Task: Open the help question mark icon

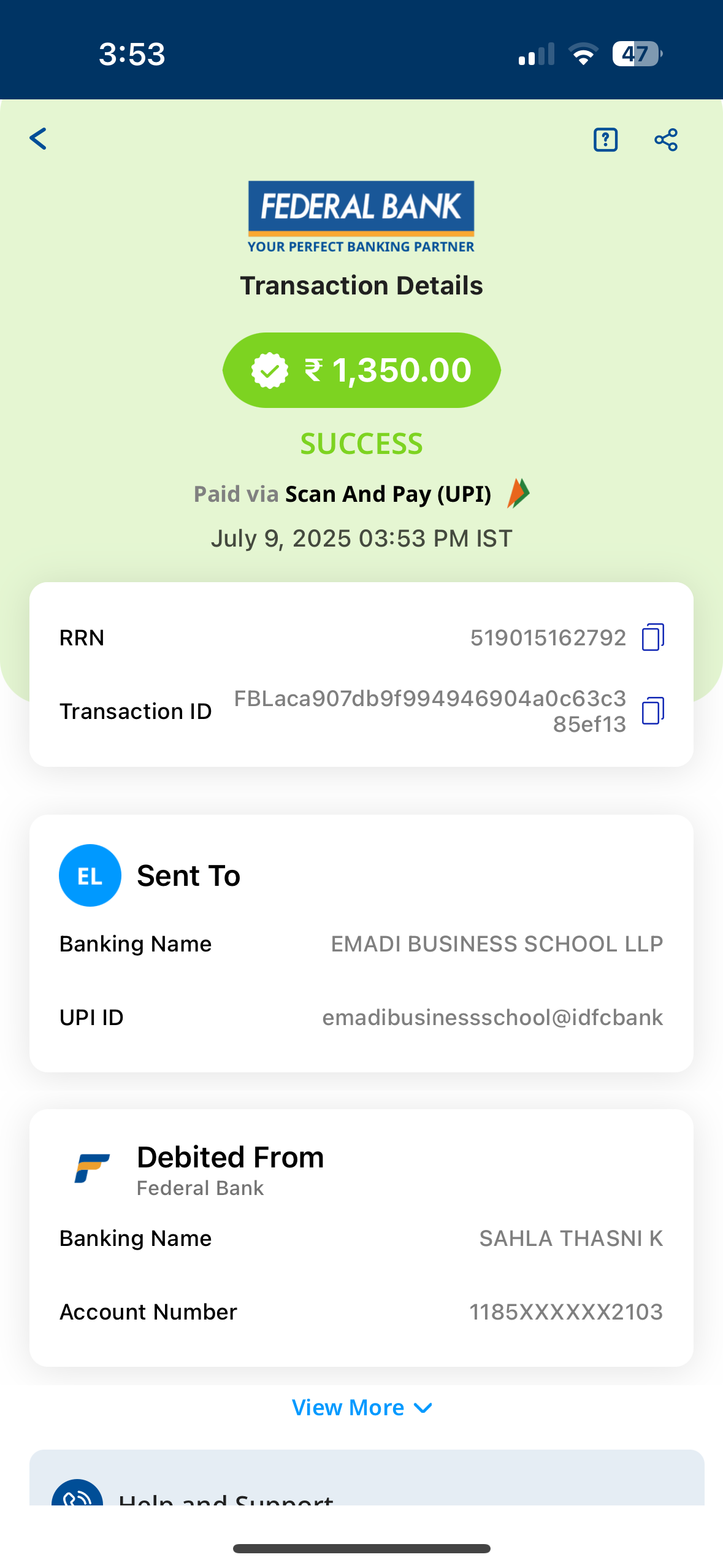Action: click(605, 140)
